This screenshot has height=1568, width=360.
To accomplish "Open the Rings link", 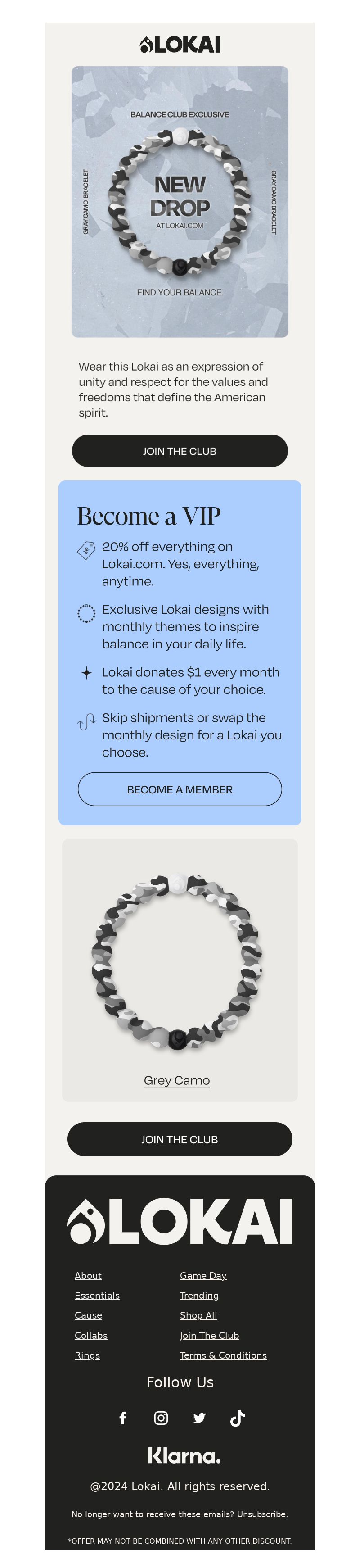I will (x=87, y=1355).
